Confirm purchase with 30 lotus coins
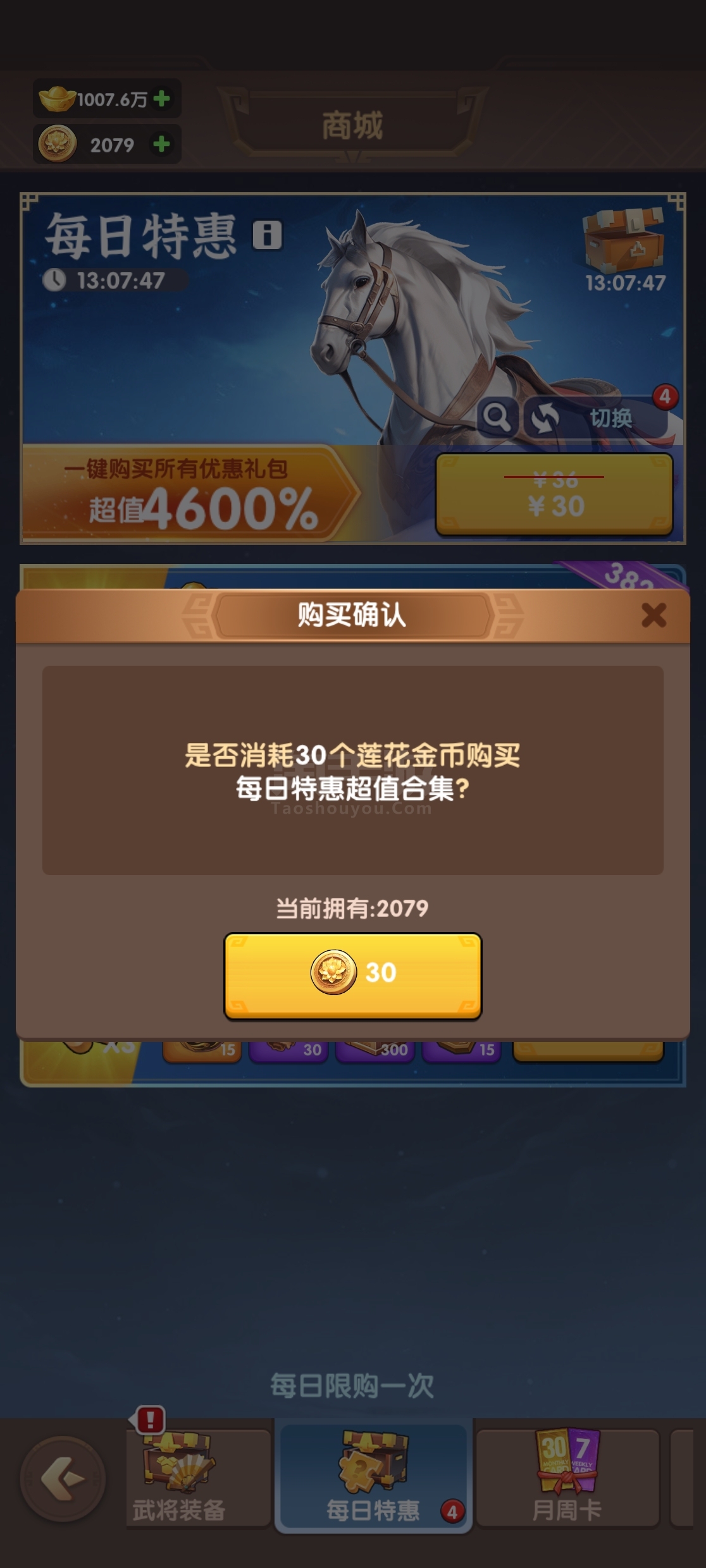The width and height of the screenshot is (706, 1568). [353, 976]
